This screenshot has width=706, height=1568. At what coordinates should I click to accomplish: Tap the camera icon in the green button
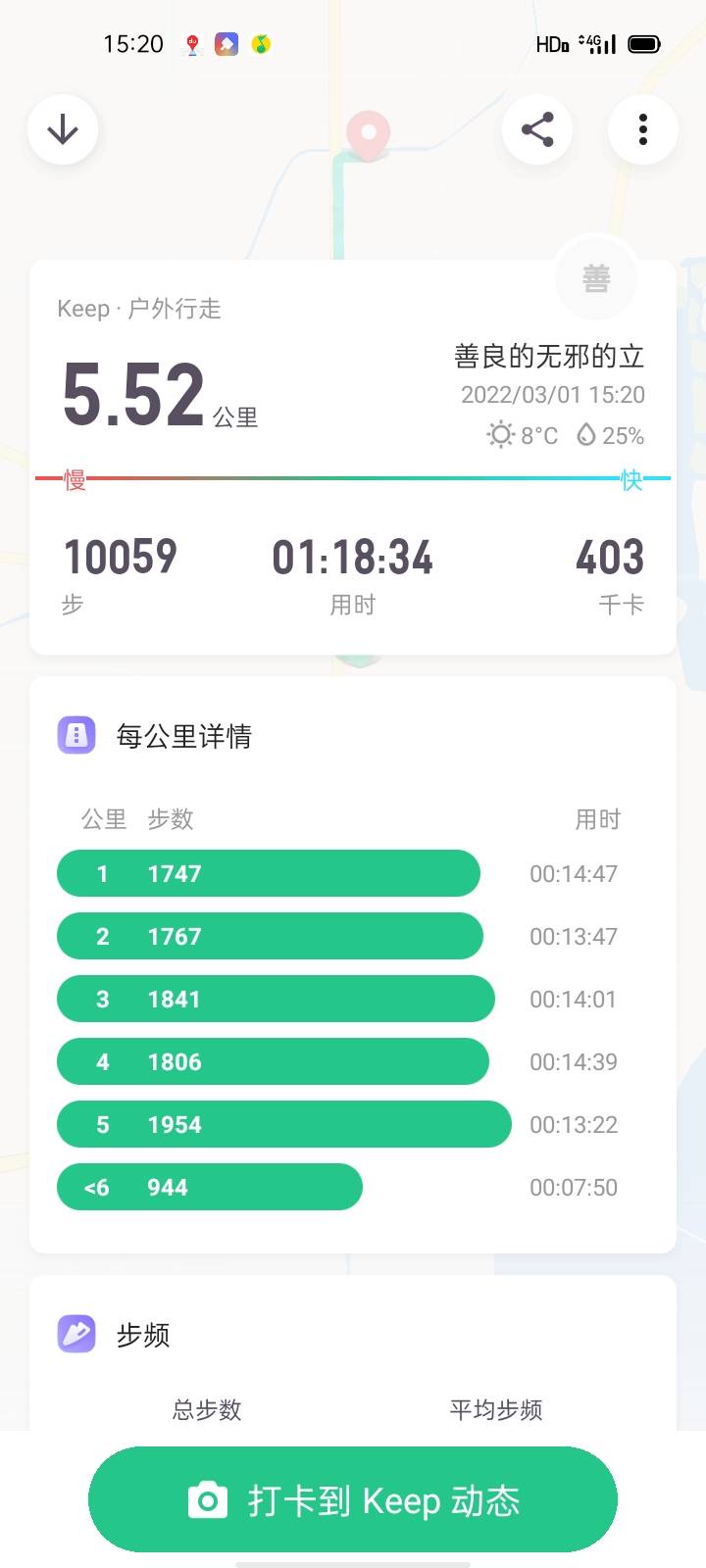click(203, 1499)
